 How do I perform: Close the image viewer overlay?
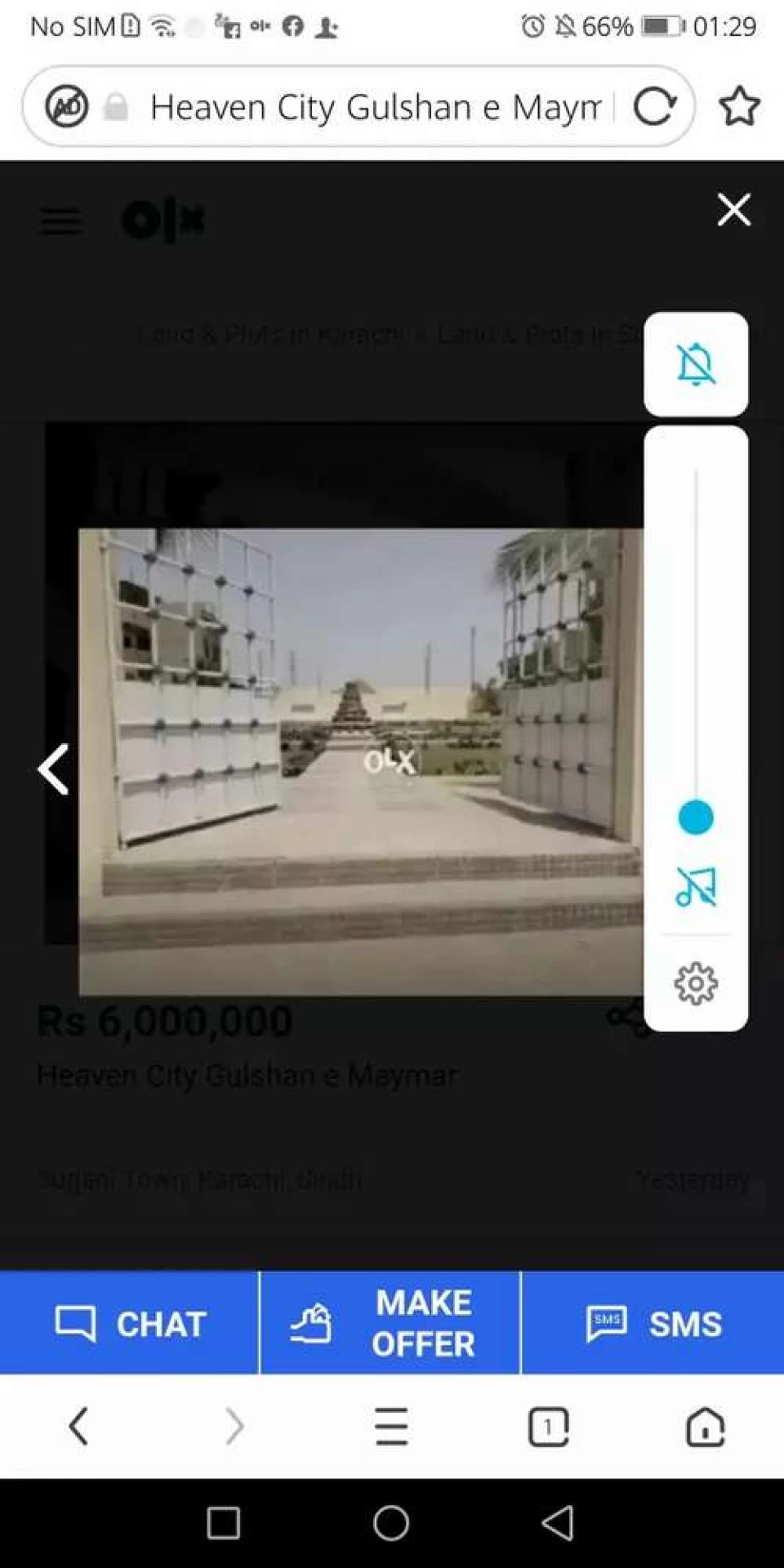733,210
